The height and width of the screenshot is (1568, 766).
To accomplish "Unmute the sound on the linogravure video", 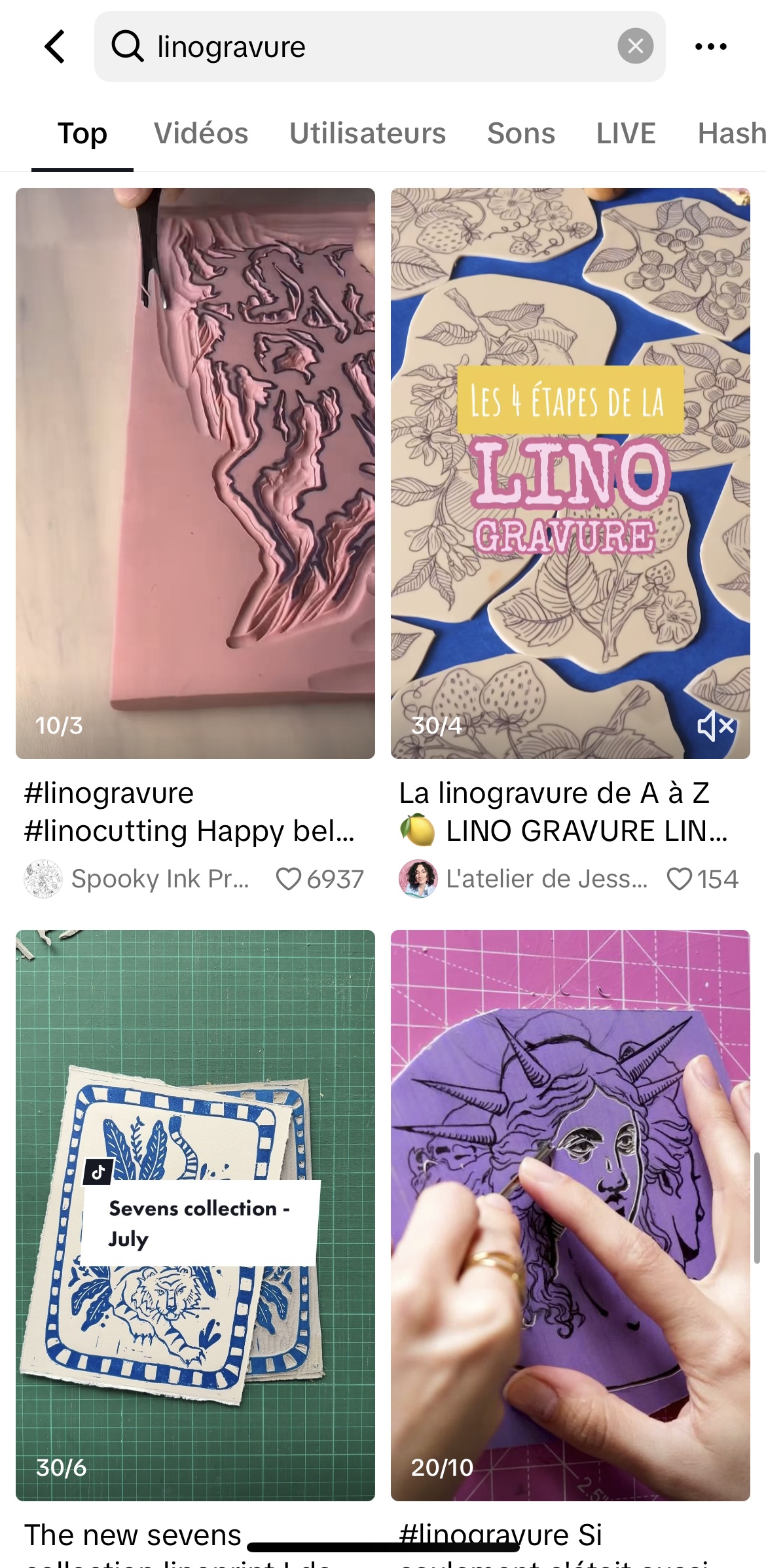I will 715,726.
